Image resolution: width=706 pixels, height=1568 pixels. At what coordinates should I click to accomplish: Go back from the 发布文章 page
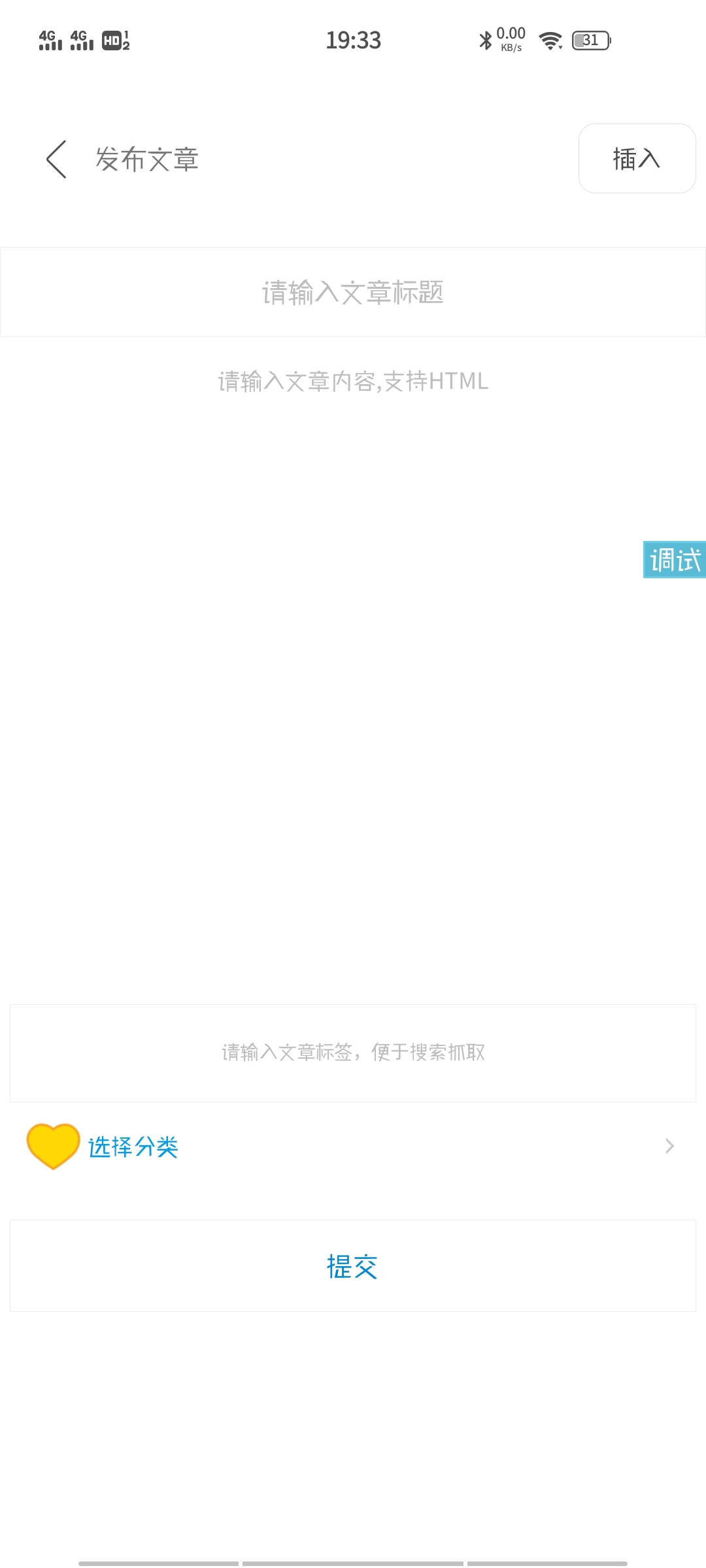(57, 159)
